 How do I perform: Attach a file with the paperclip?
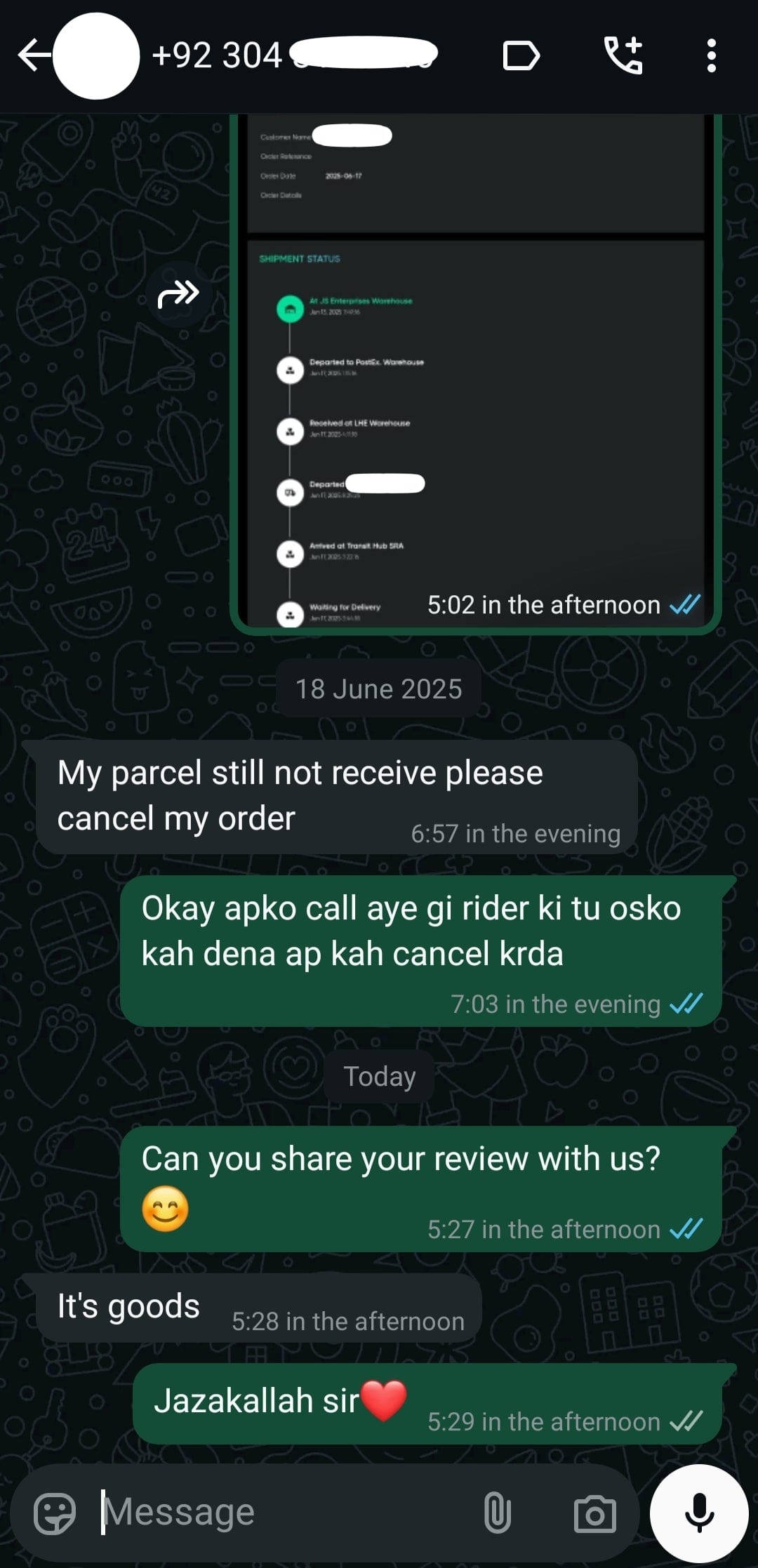tap(498, 1513)
